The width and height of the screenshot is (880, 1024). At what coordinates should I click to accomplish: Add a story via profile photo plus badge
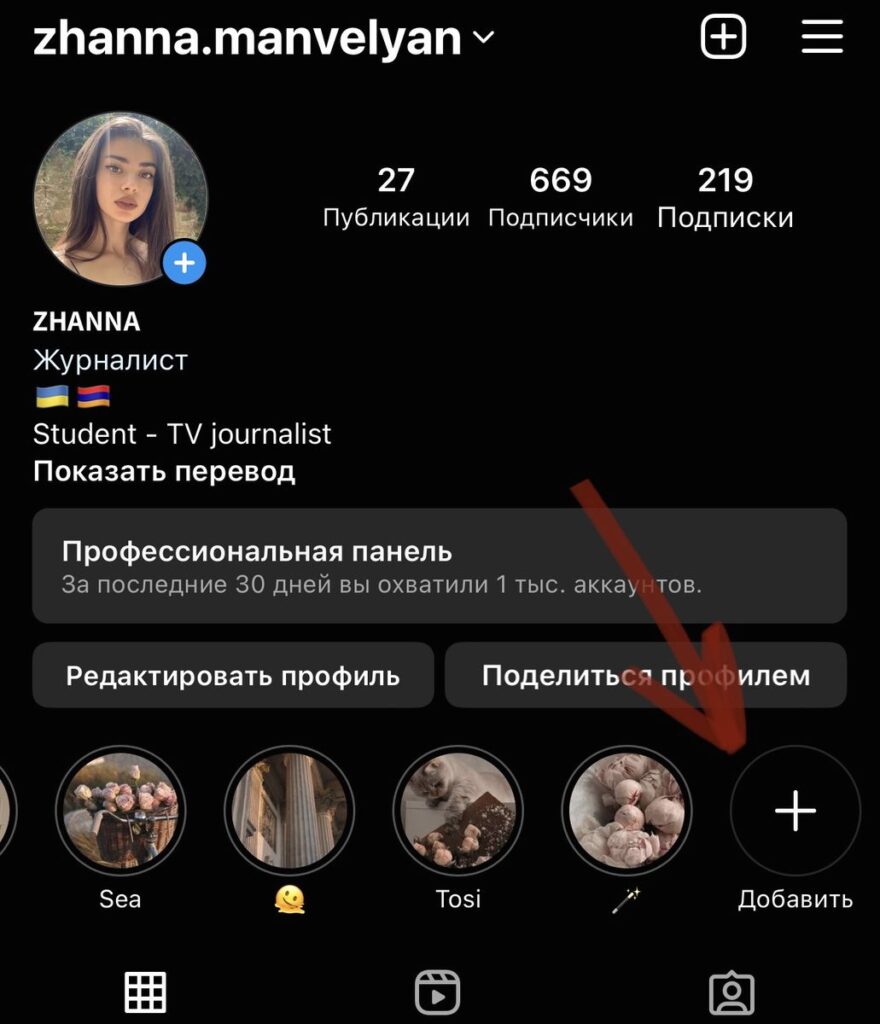[185, 264]
